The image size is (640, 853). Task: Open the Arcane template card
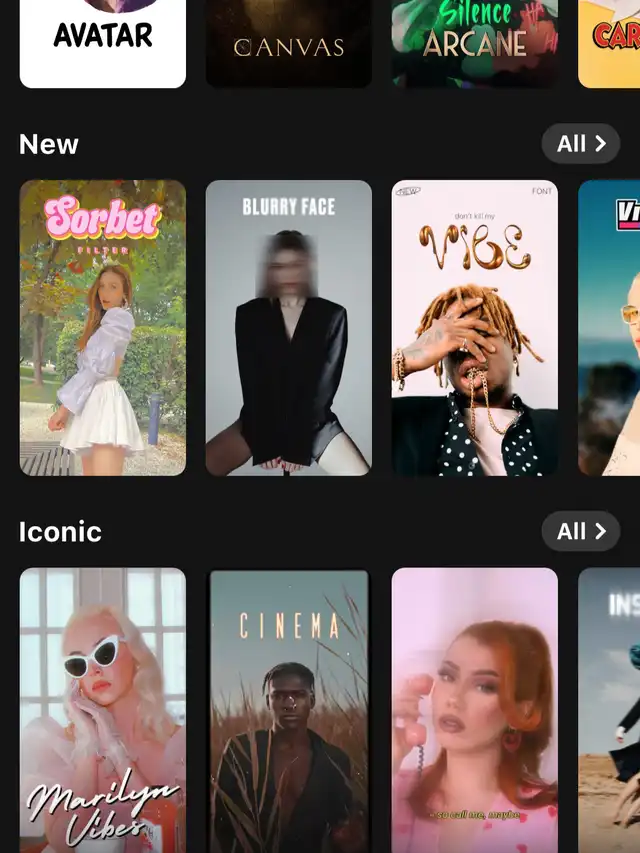pyautogui.click(x=475, y=44)
